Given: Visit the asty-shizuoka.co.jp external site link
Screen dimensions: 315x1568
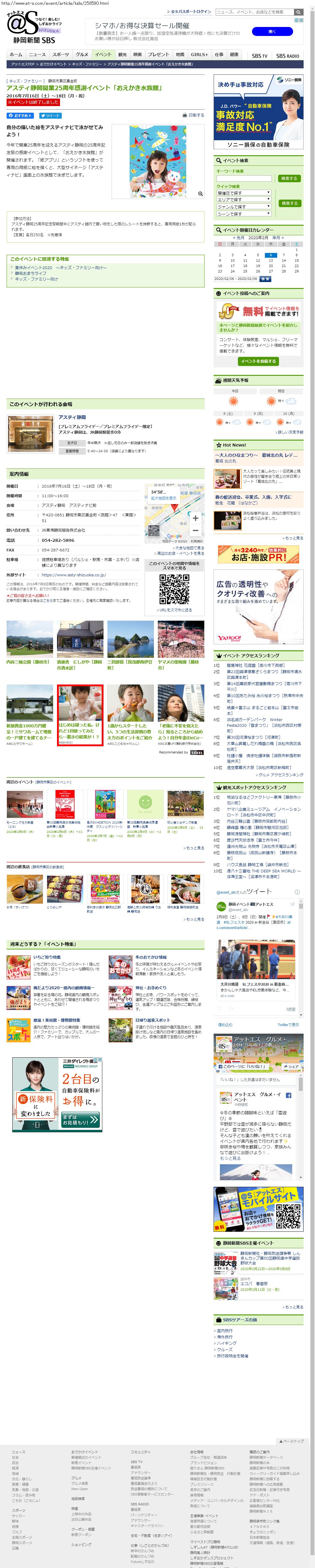Looking at the screenshot, I should point(74,575).
